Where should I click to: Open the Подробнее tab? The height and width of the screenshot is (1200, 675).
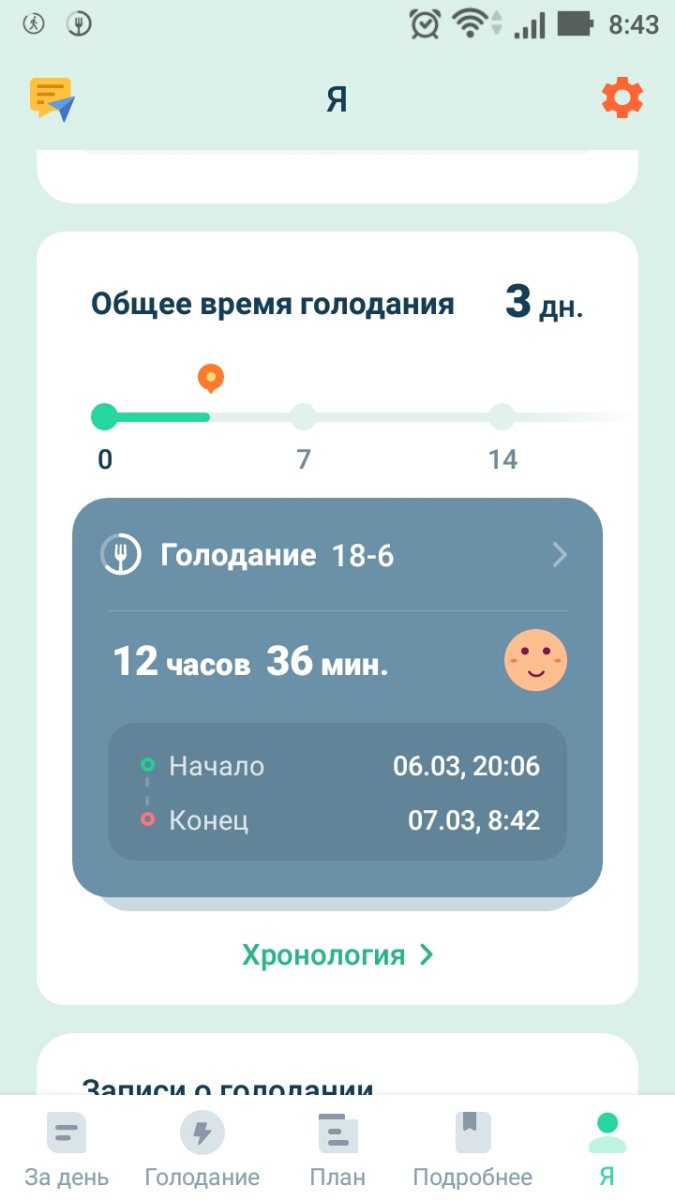point(472,1150)
